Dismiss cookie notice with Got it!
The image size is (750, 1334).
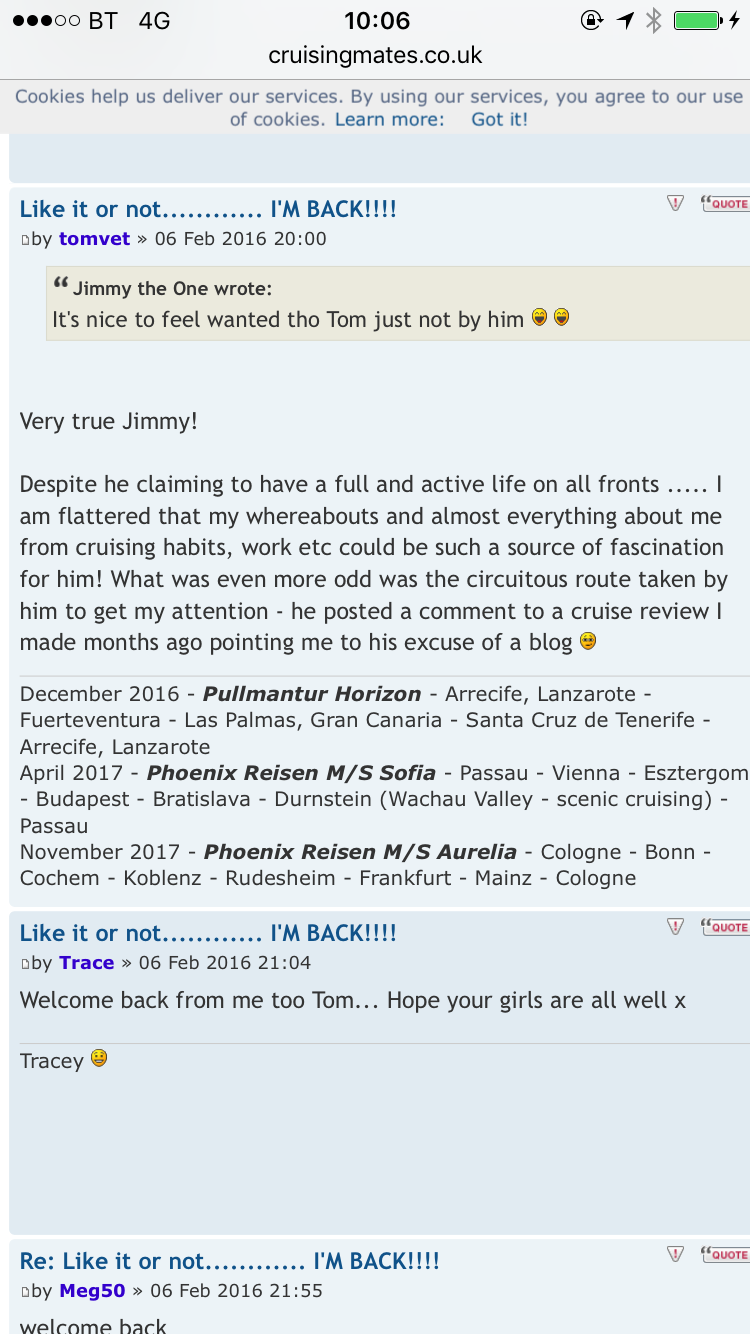[499, 120]
